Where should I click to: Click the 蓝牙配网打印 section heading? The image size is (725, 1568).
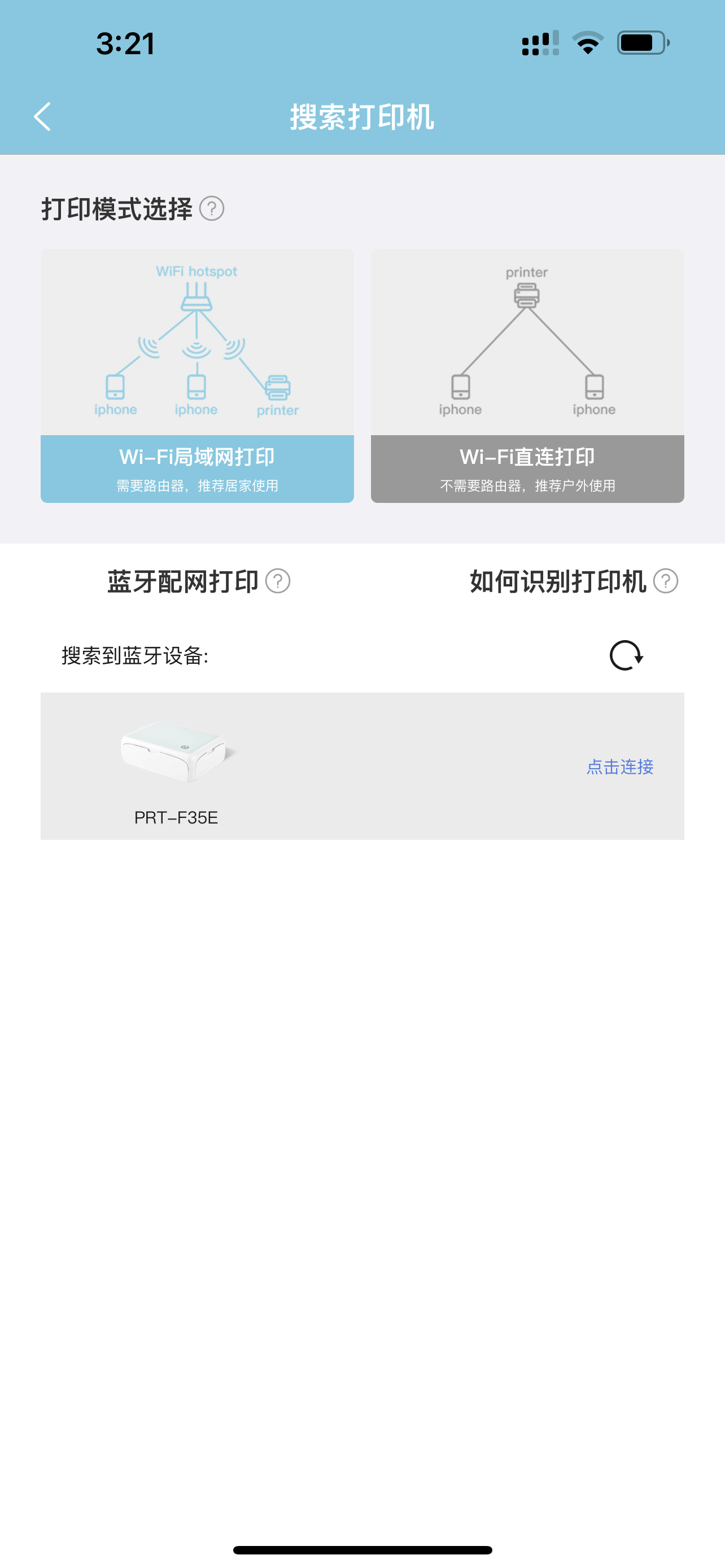pyautogui.click(x=182, y=581)
